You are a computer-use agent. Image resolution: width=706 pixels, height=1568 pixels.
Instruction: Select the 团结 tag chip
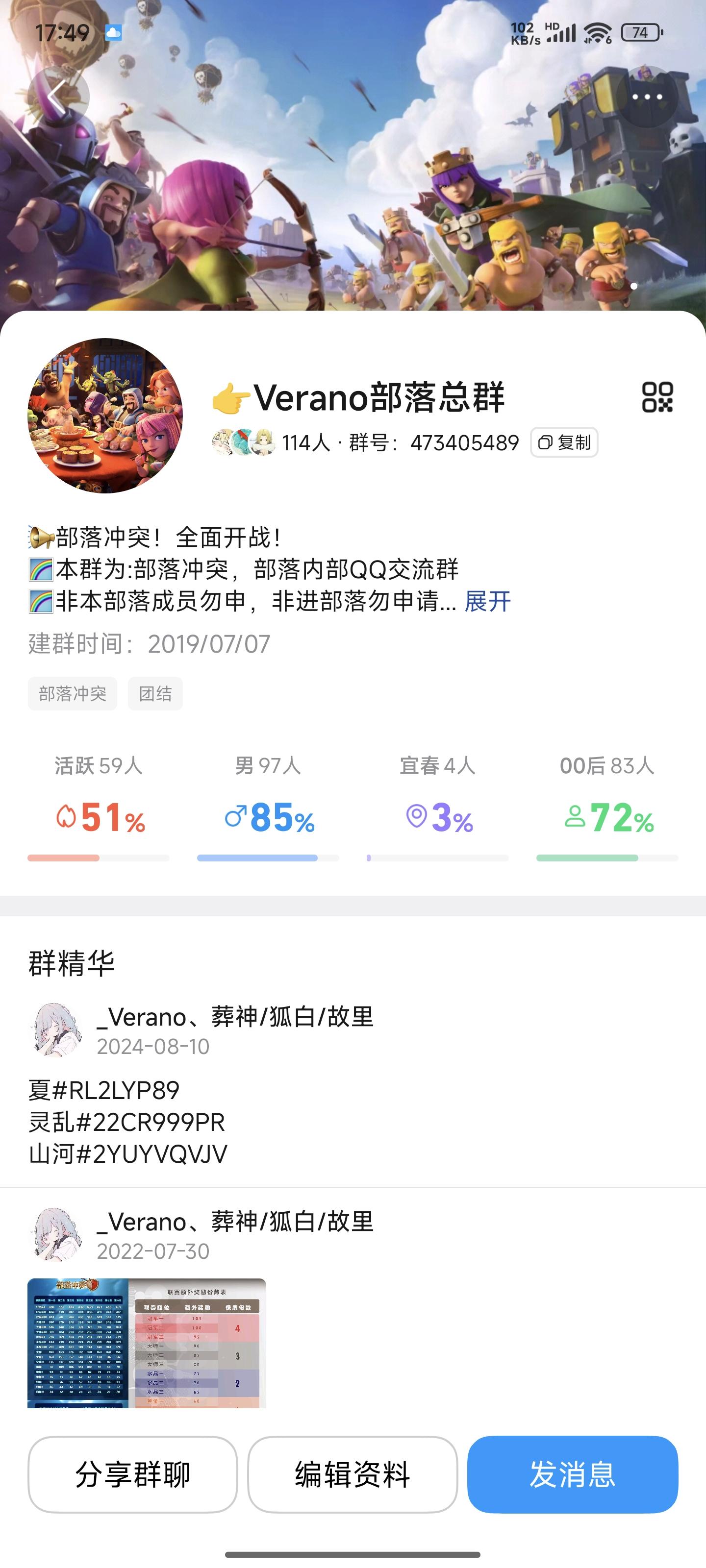pyautogui.click(x=155, y=693)
